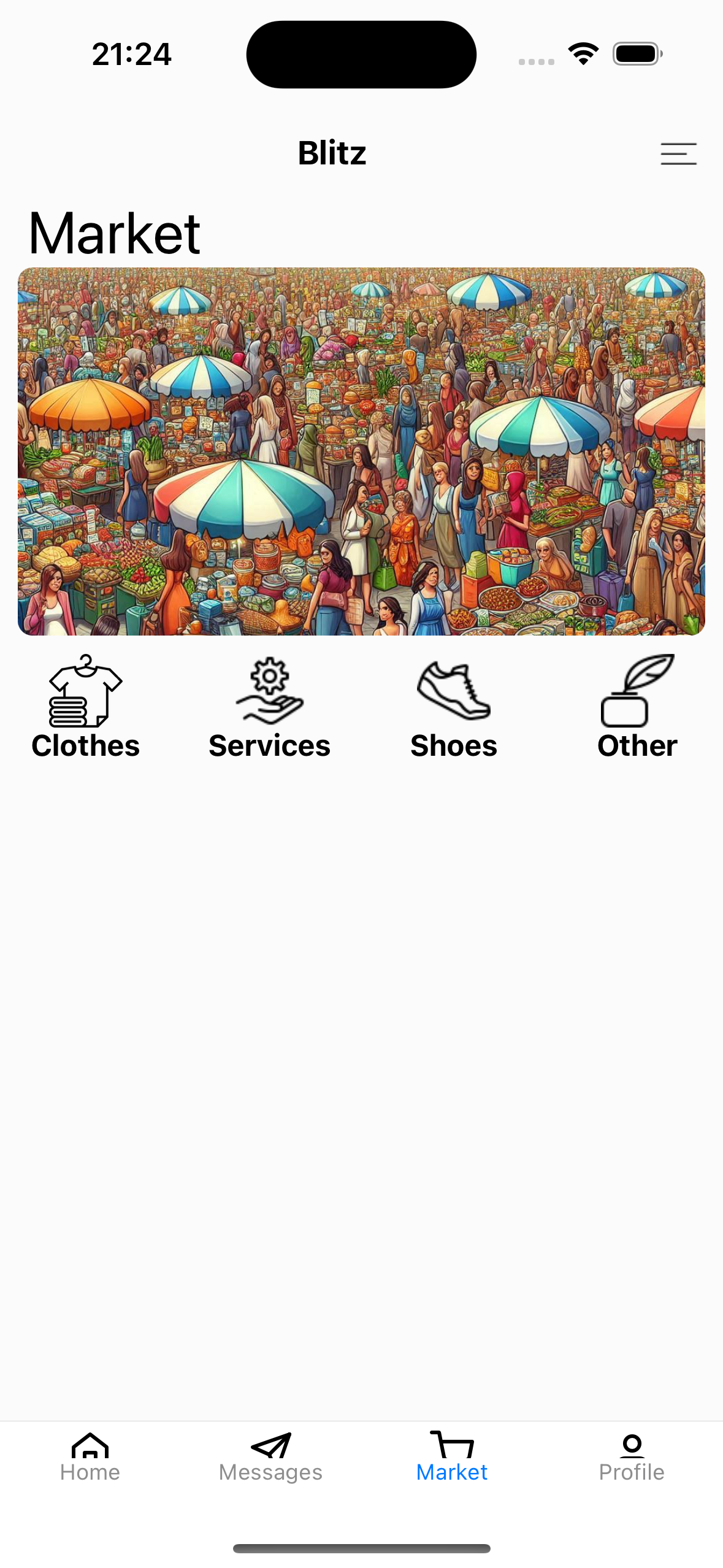Browse the Clothes category
The image size is (723, 1568).
click(86, 707)
